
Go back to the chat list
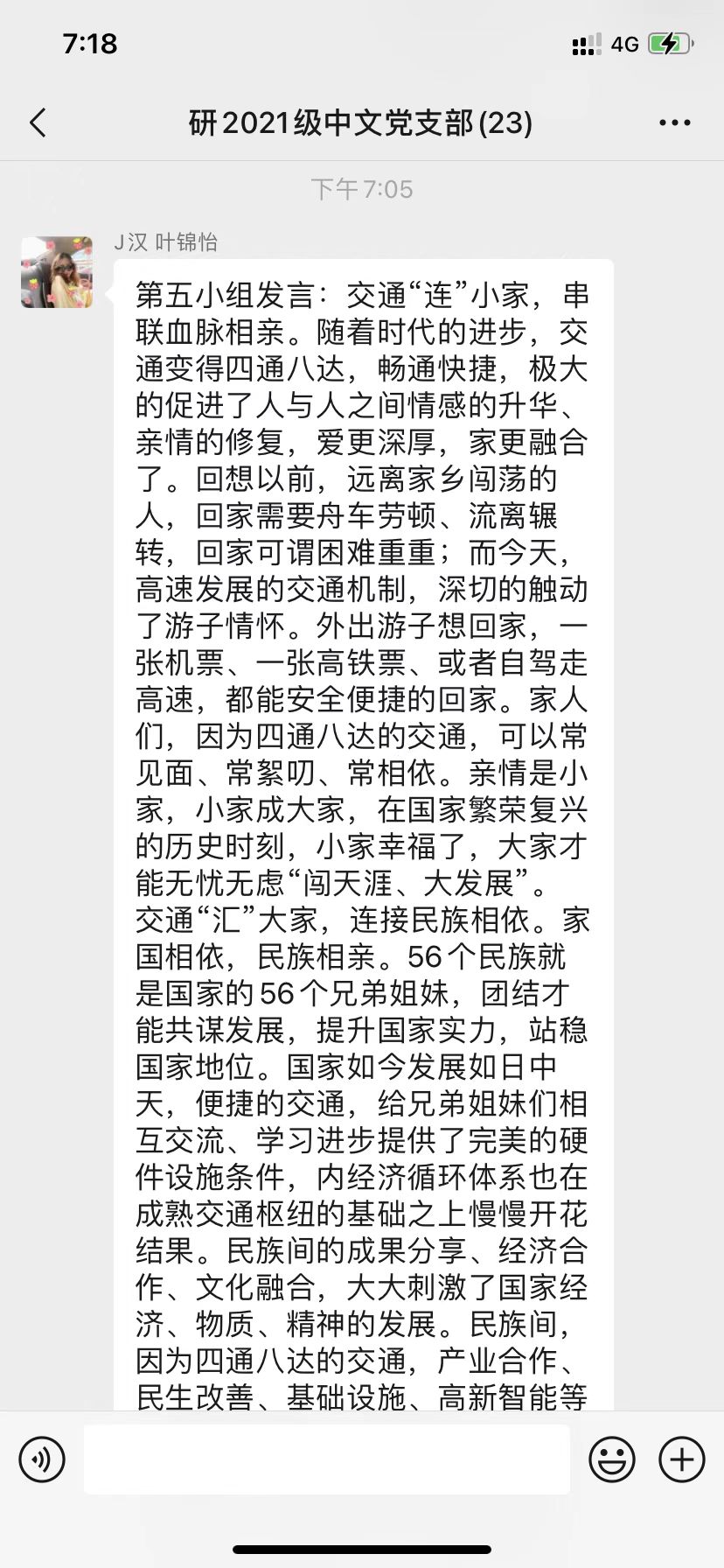point(38,123)
